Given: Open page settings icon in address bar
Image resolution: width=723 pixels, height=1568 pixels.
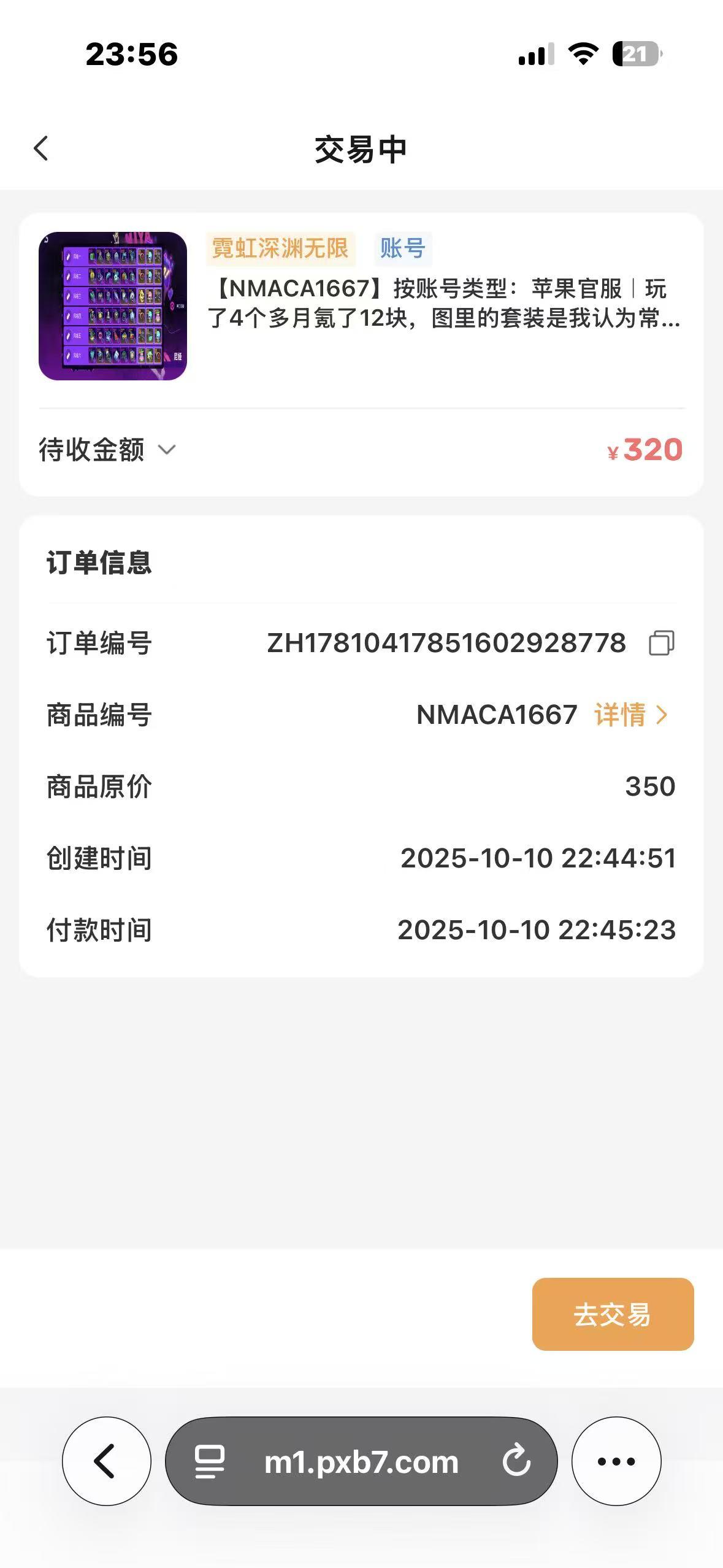Looking at the screenshot, I should pos(210,1461).
